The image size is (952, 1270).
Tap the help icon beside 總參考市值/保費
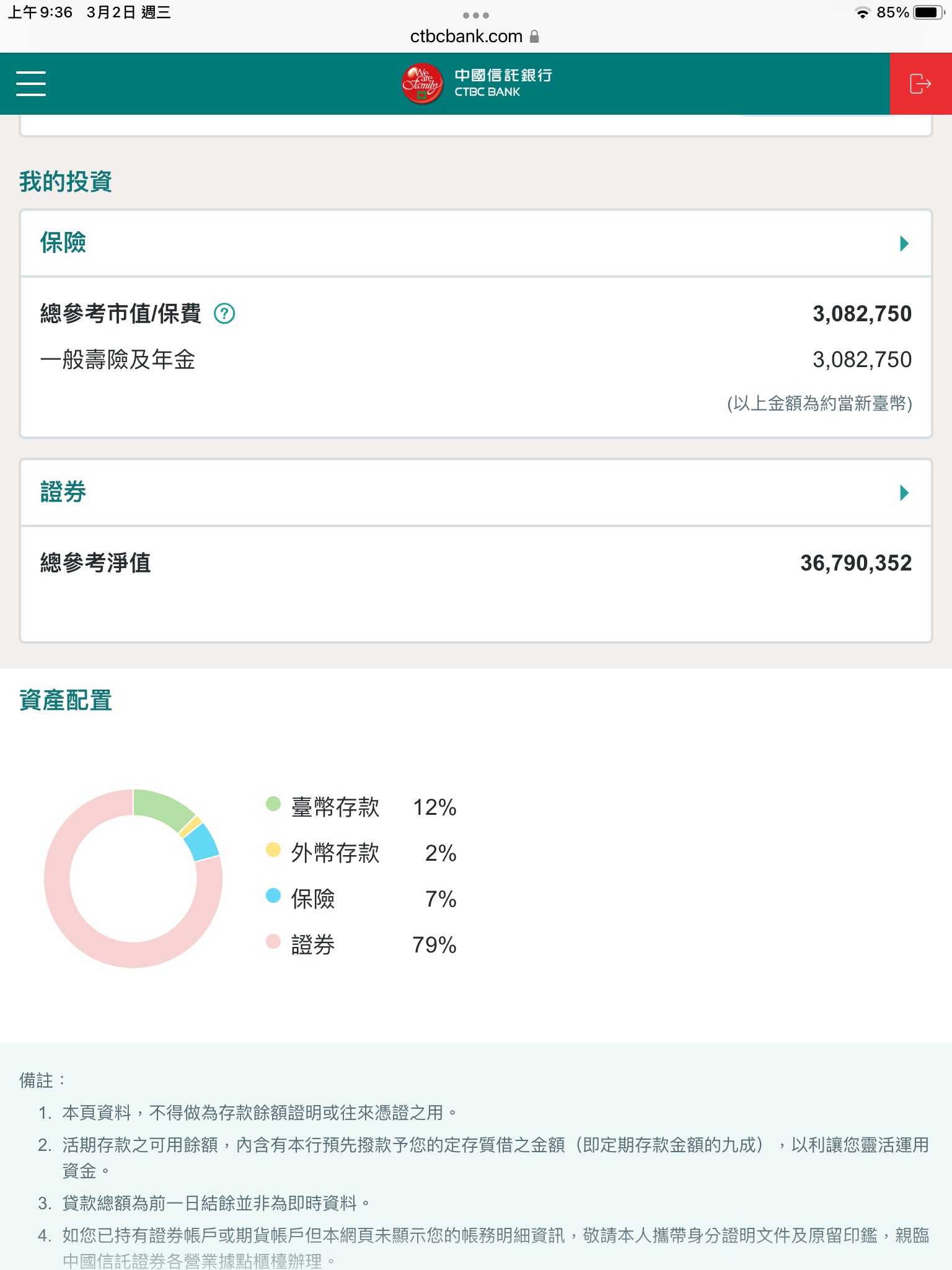(224, 314)
